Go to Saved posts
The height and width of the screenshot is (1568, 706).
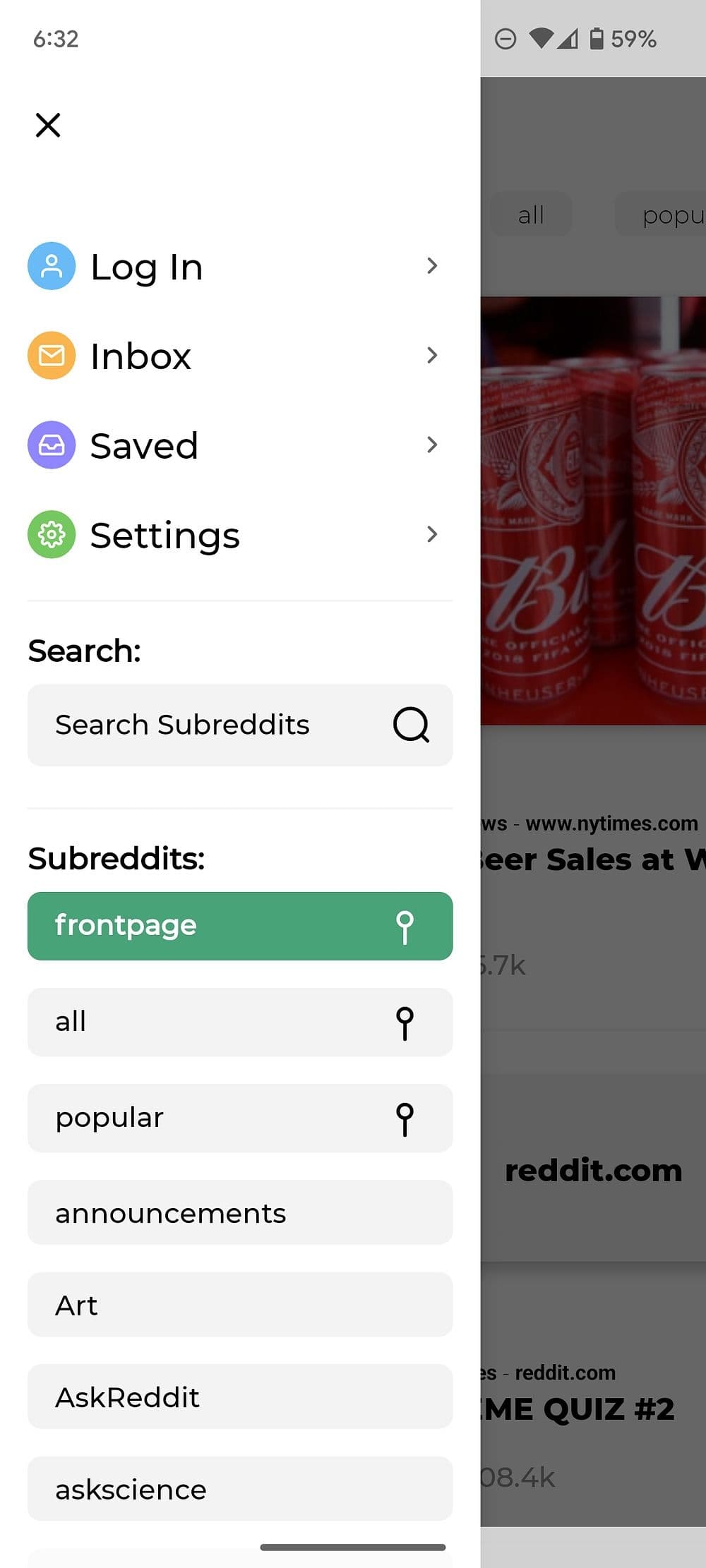[232, 445]
